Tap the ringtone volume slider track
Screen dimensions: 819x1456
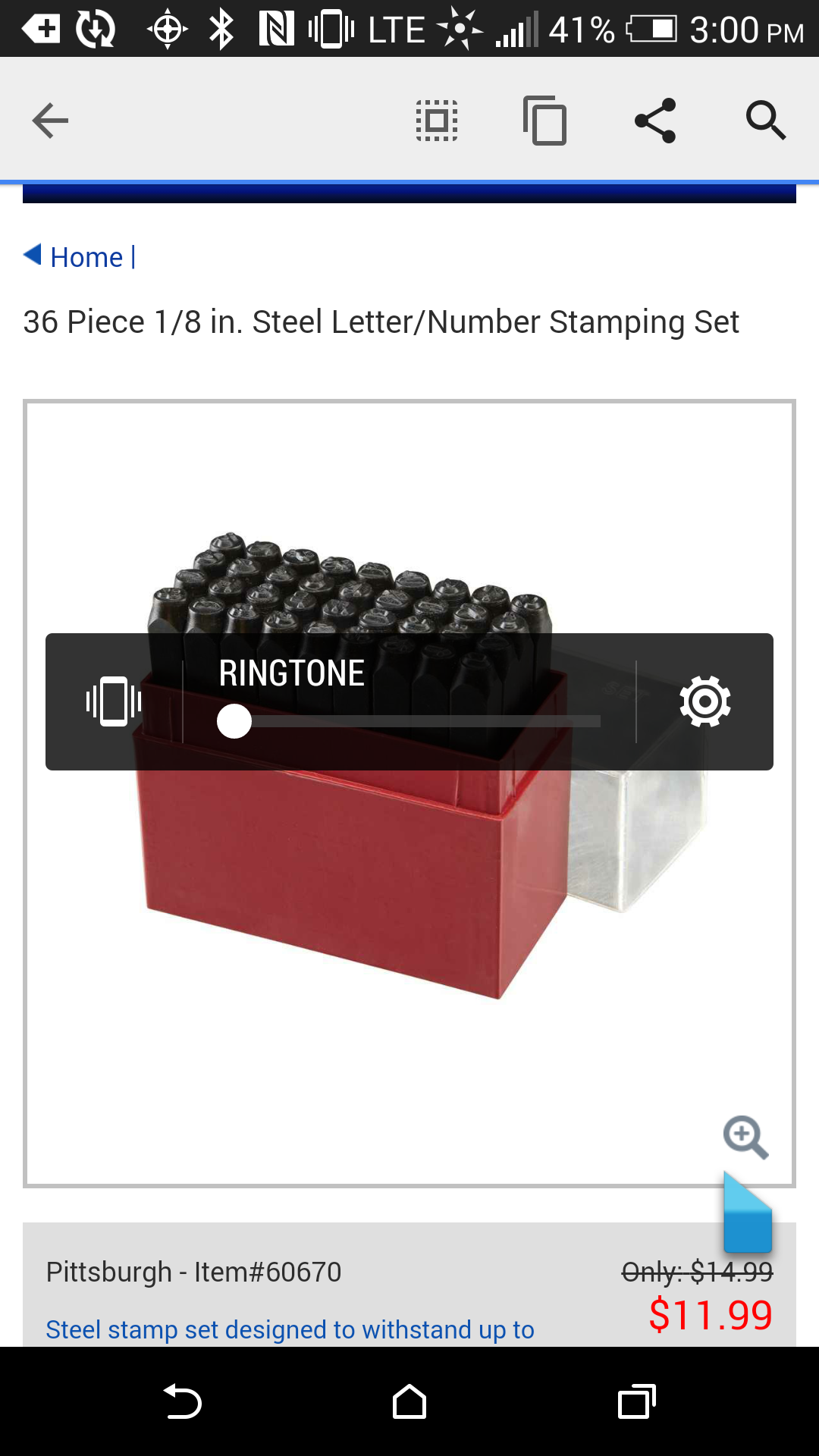[409, 721]
